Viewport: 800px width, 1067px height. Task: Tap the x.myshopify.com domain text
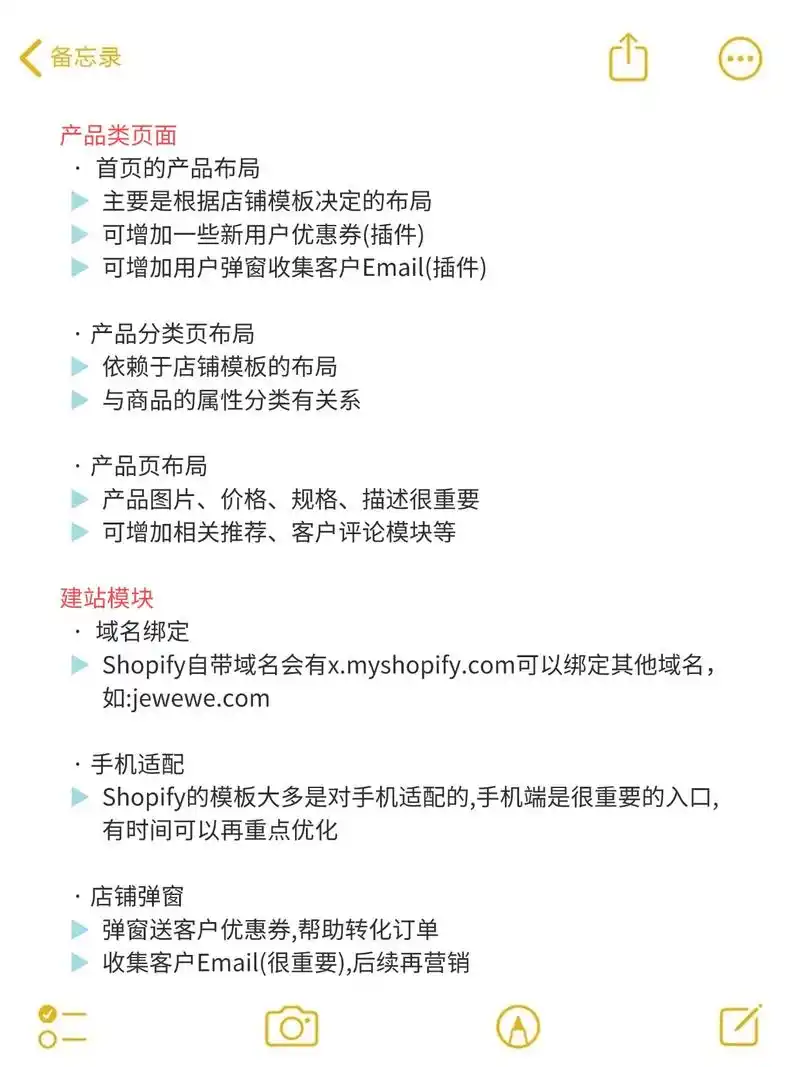pos(421,665)
